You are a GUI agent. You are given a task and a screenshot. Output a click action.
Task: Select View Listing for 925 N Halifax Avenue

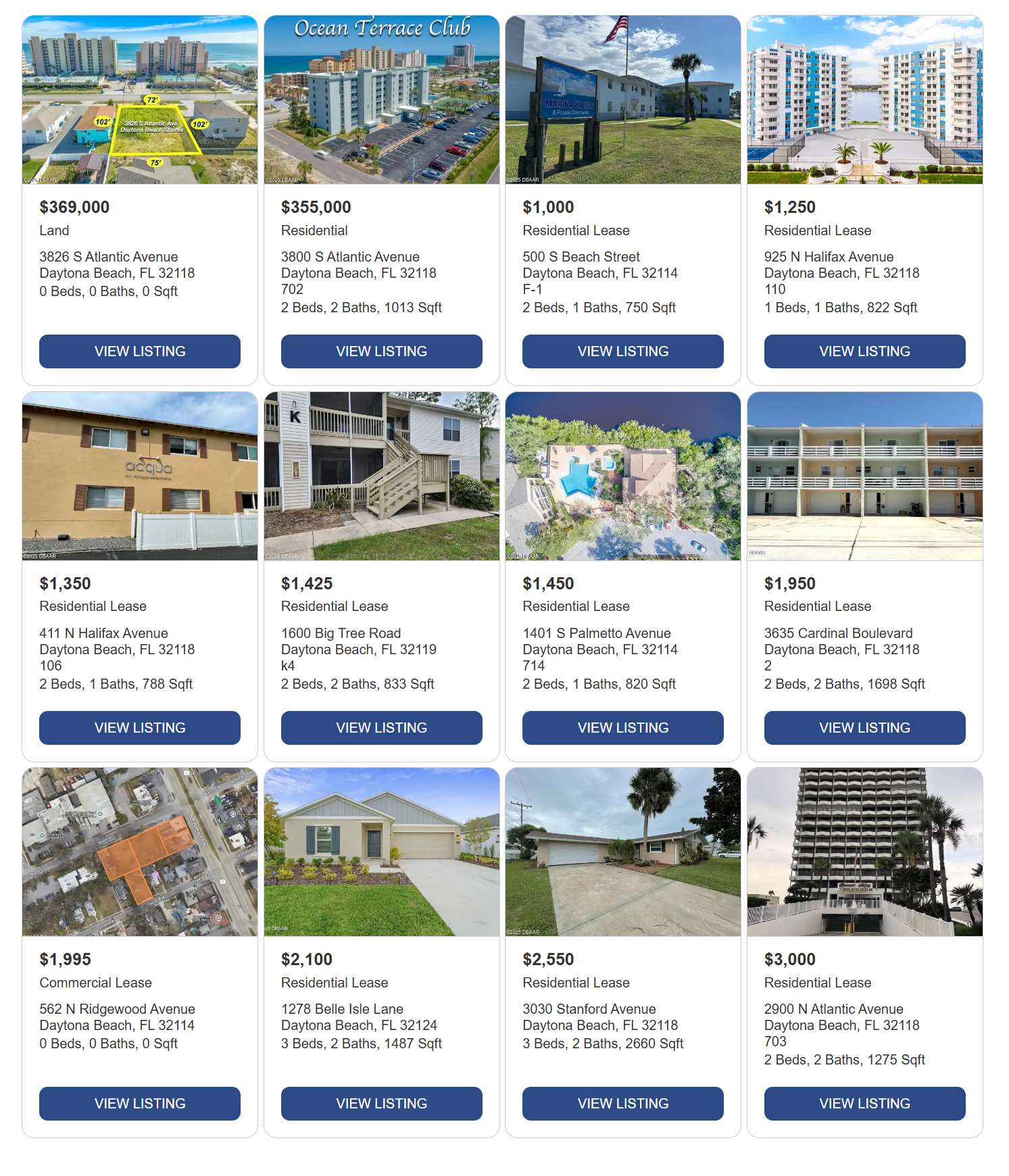pos(864,351)
